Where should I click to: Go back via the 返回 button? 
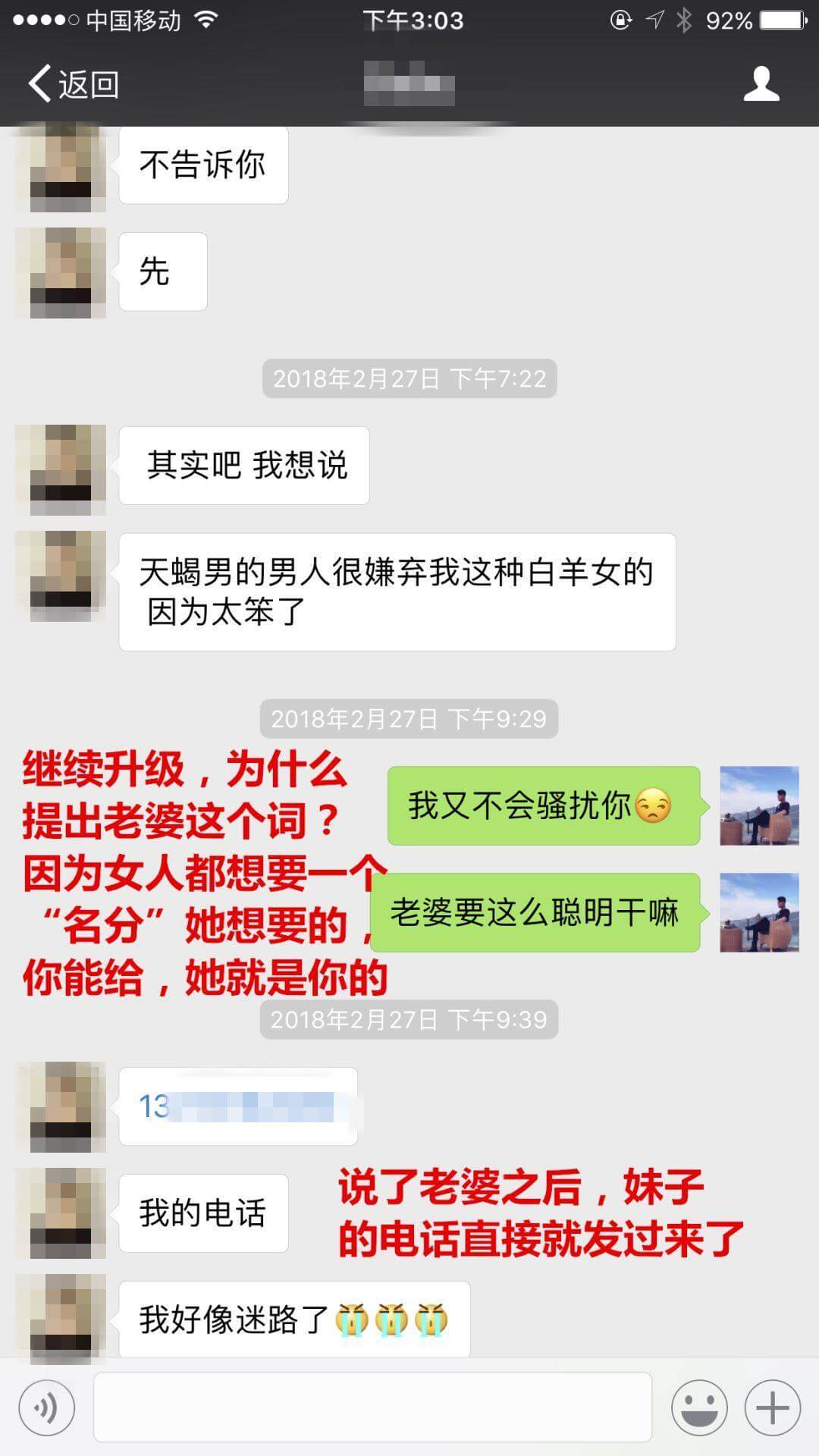coord(73,84)
